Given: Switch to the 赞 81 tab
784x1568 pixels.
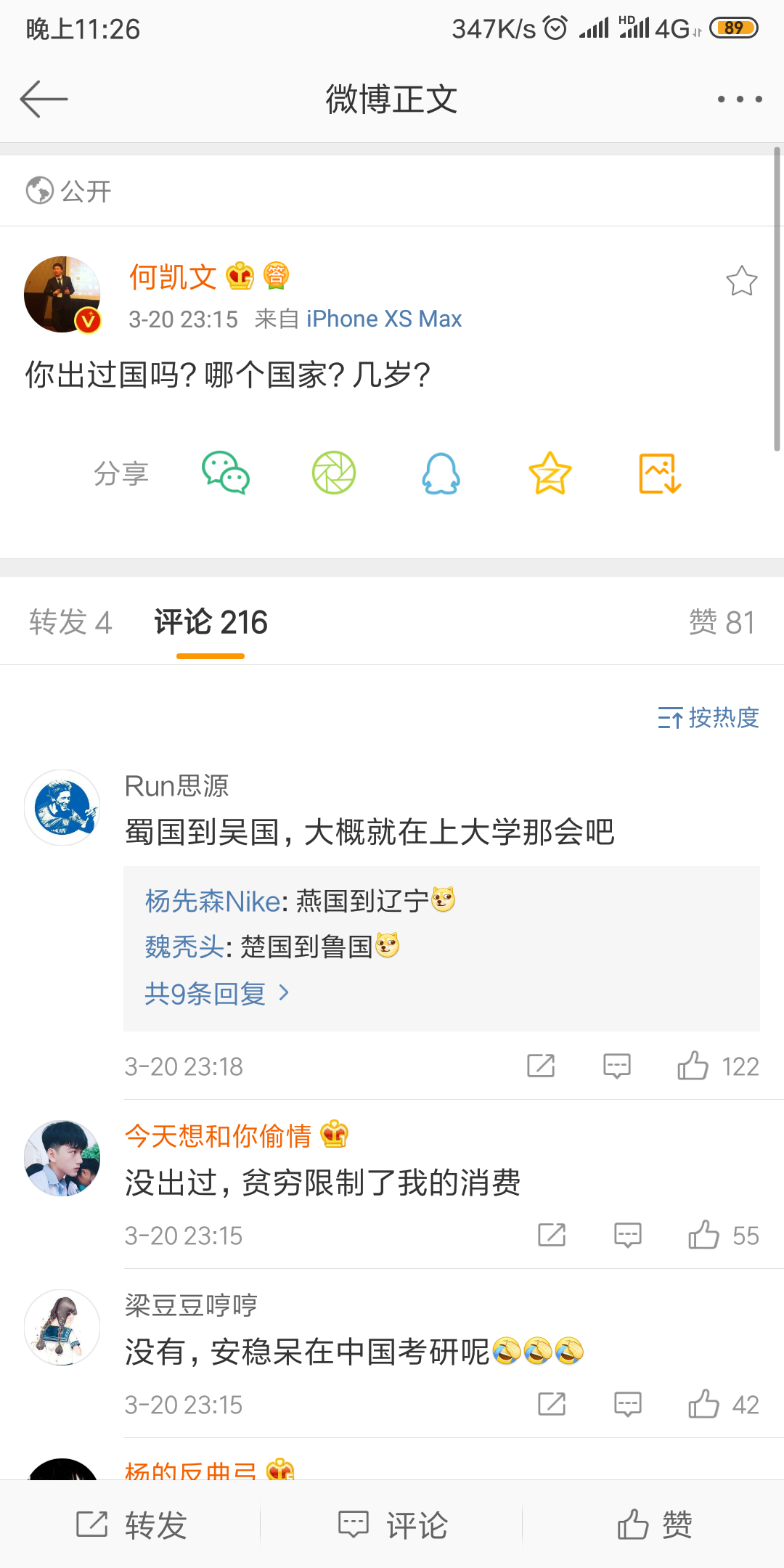Looking at the screenshot, I should (x=722, y=623).
